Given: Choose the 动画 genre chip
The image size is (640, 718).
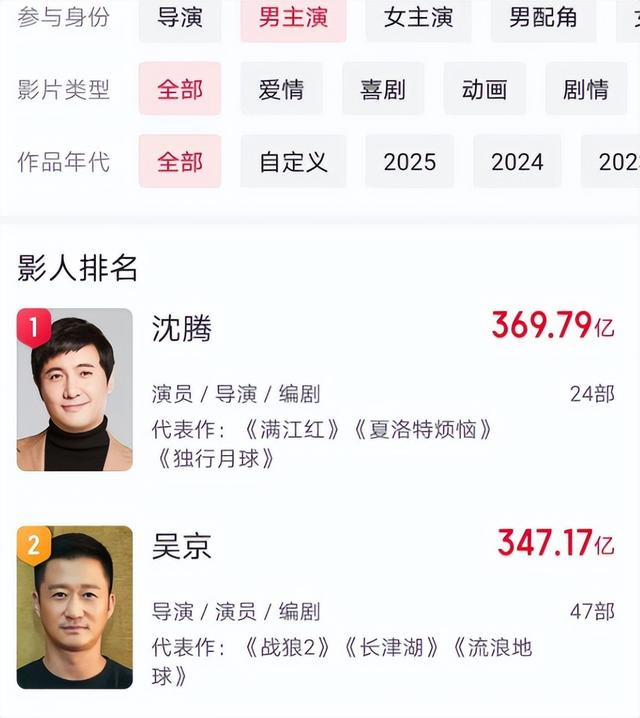Looking at the screenshot, I should (485, 89).
